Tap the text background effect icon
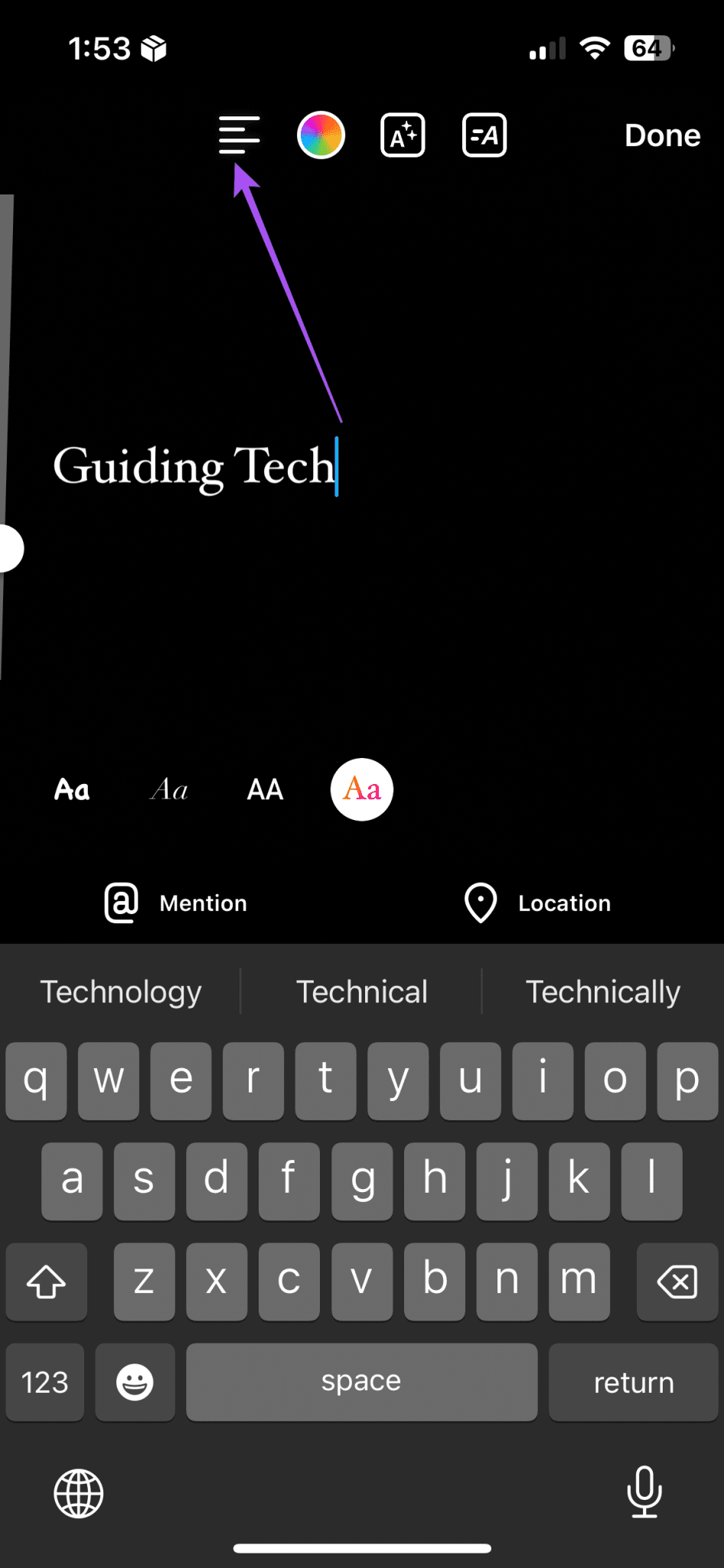Screen dimensions: 724x1568 [484, 135]
